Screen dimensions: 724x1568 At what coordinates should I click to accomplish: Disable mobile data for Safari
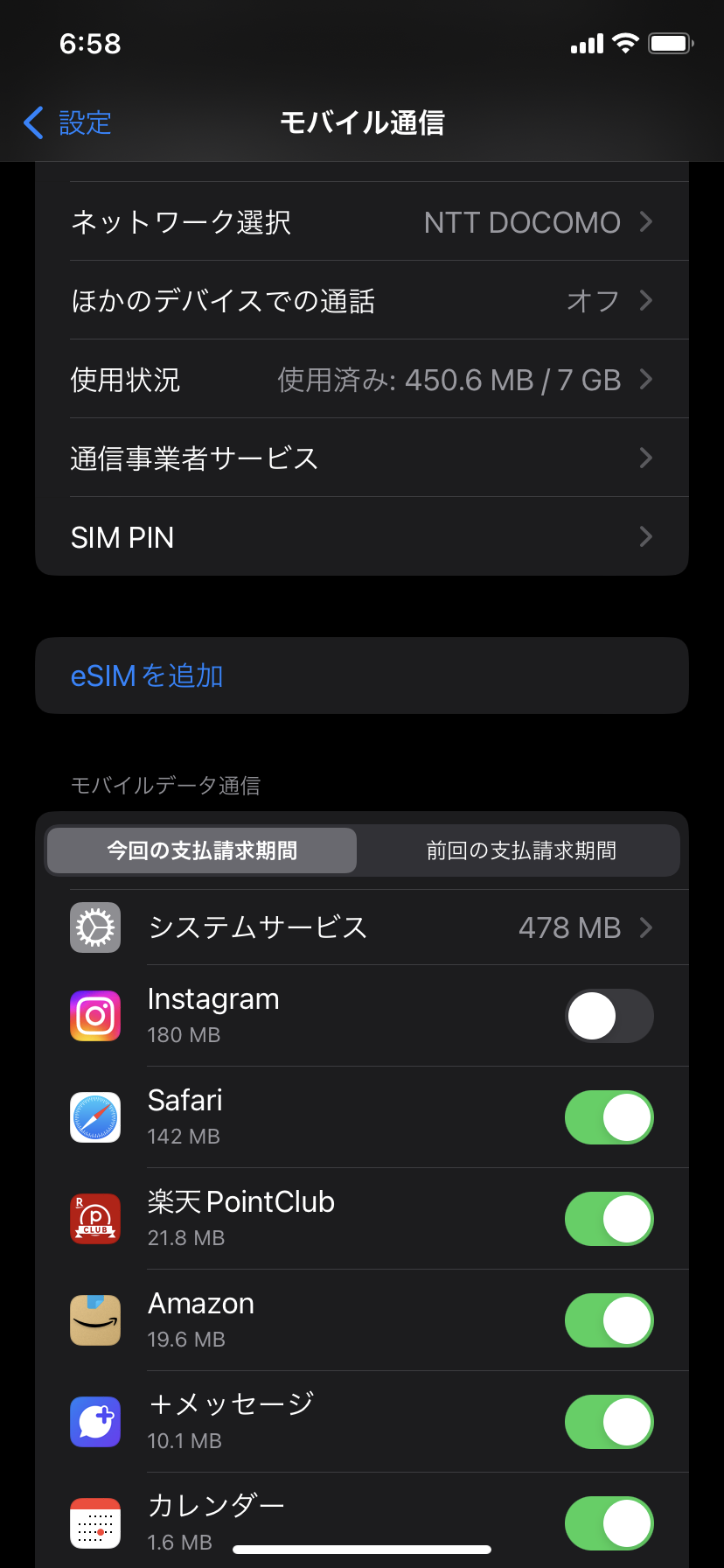(609, 1117)
